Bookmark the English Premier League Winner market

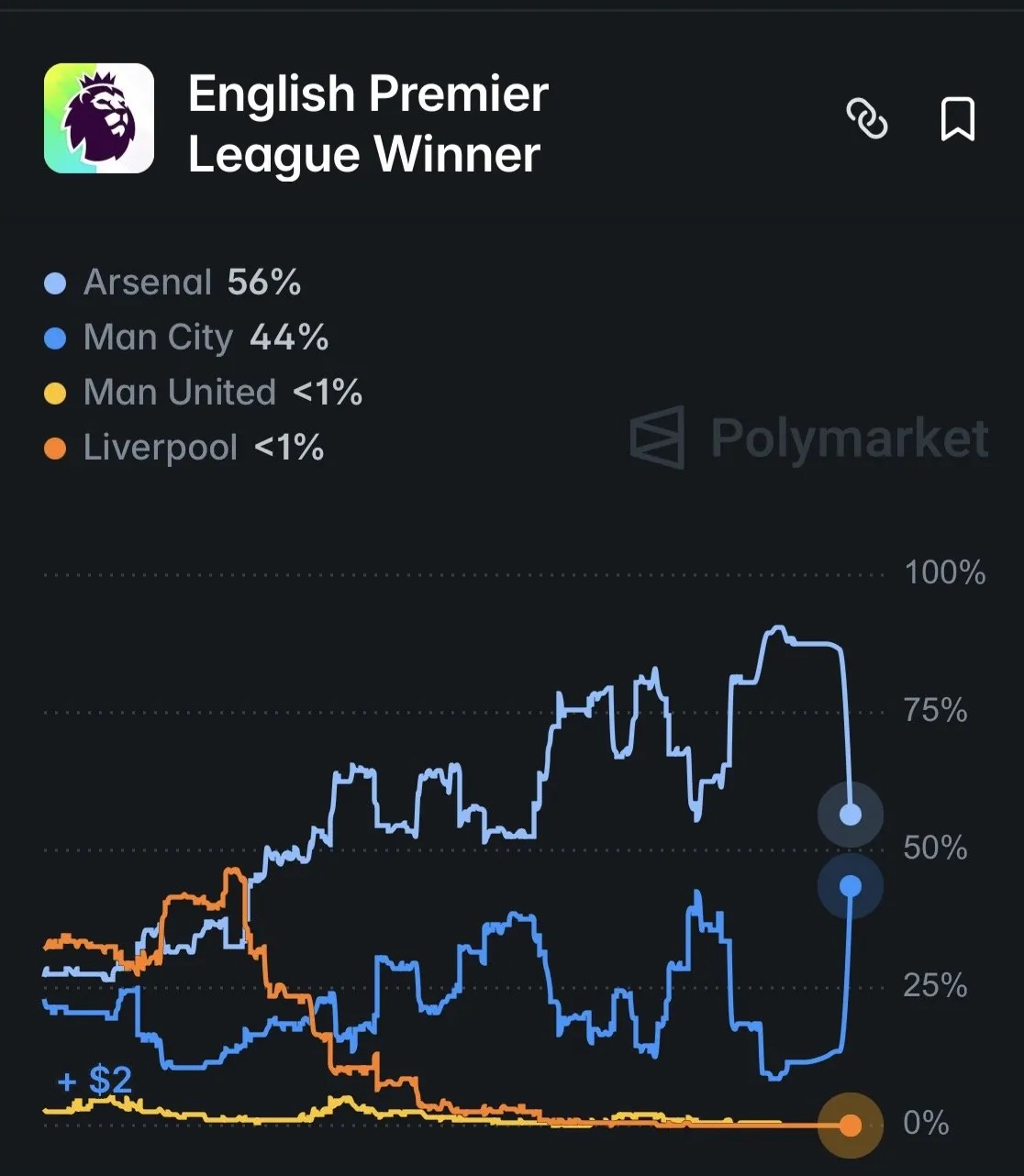(x=957, y=119)
